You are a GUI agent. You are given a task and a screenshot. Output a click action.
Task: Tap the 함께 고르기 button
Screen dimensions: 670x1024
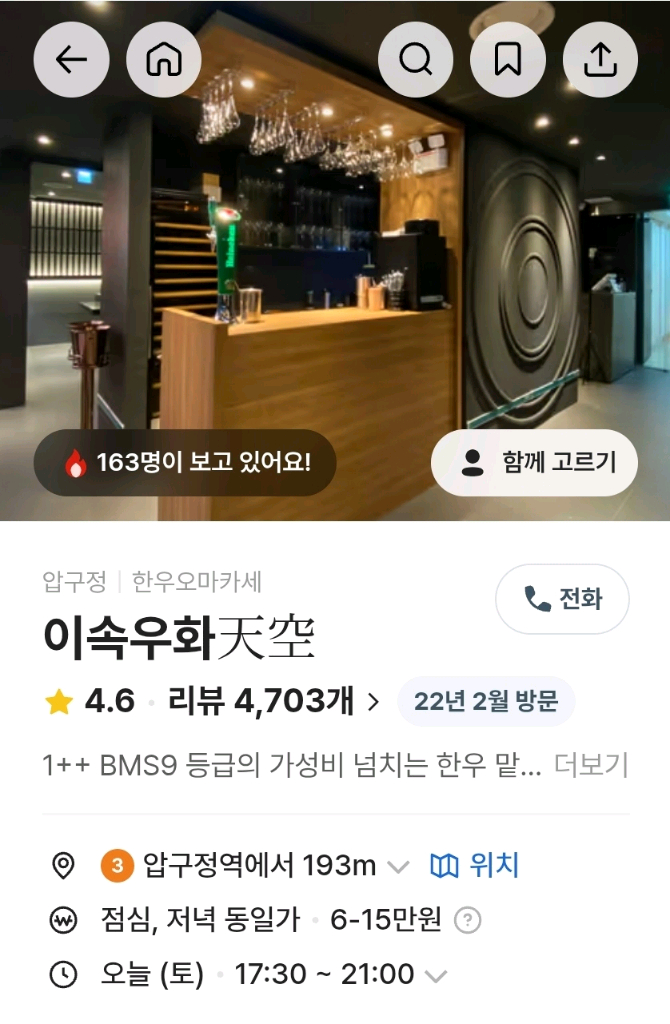point(534,463)
